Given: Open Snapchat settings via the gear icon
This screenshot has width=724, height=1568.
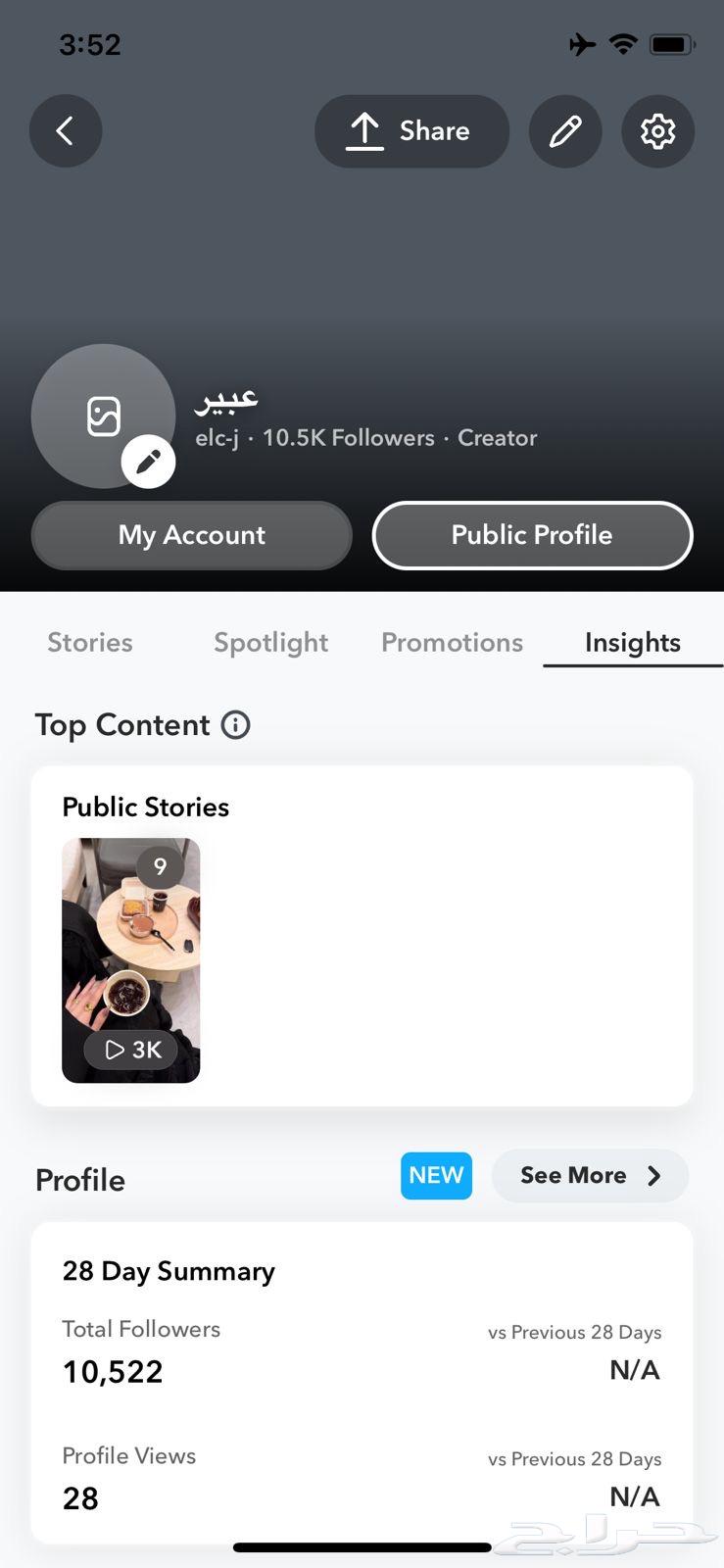Looking at the screenshot, I should click(x=658, y=130).
